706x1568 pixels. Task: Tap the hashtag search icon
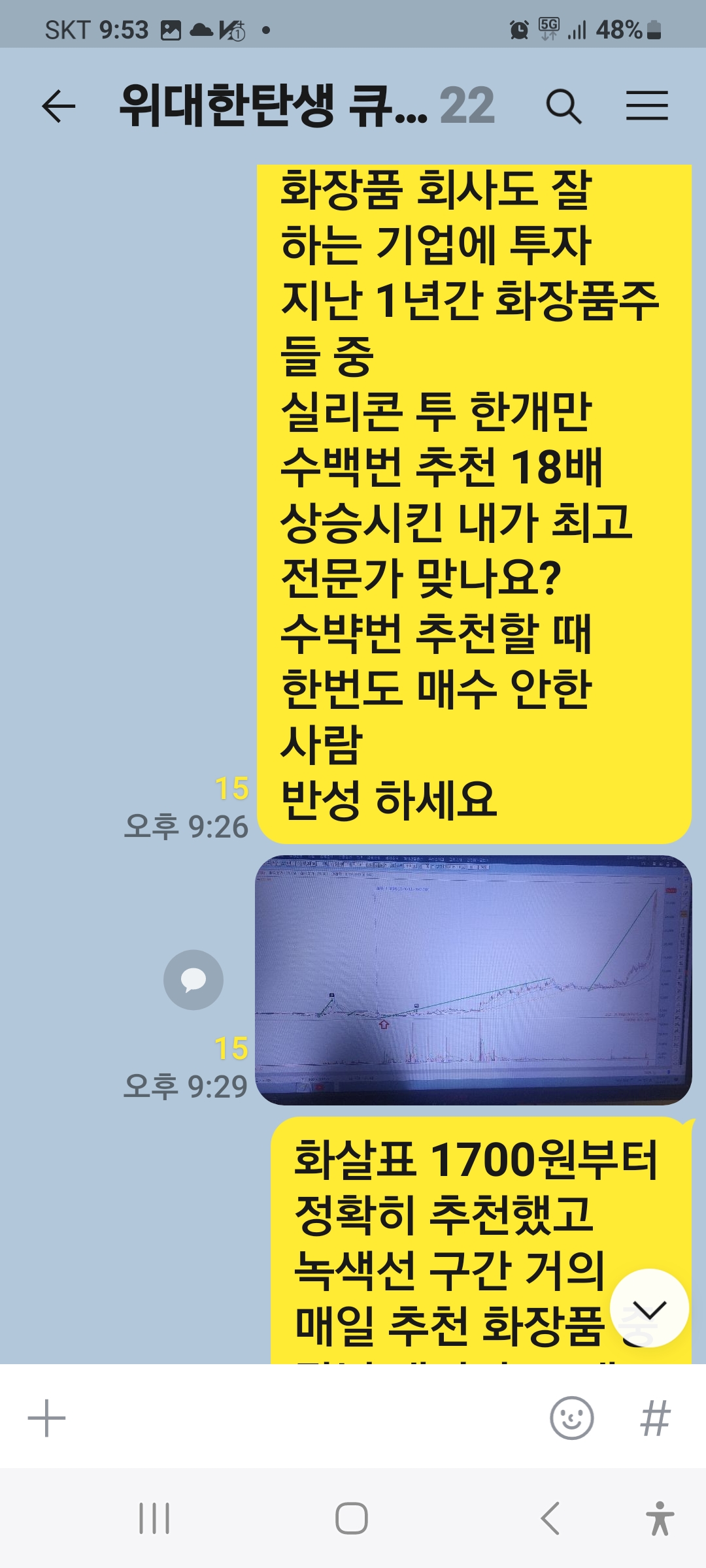point(655,1418)
